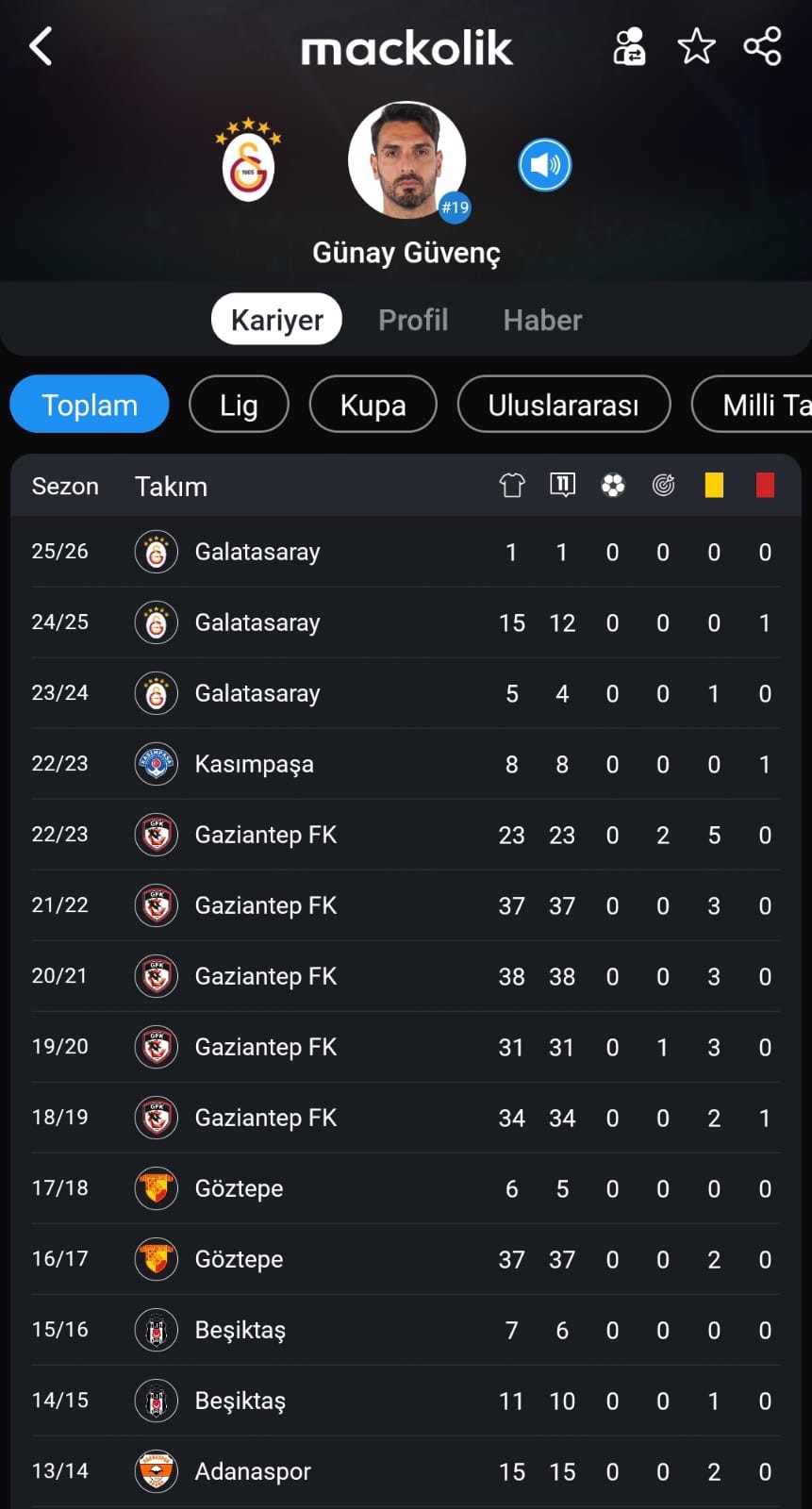Open the Galatasaray team crest
Viewport: 812px width, 1509px height.
pyautogui.click(x=249, y=159)
